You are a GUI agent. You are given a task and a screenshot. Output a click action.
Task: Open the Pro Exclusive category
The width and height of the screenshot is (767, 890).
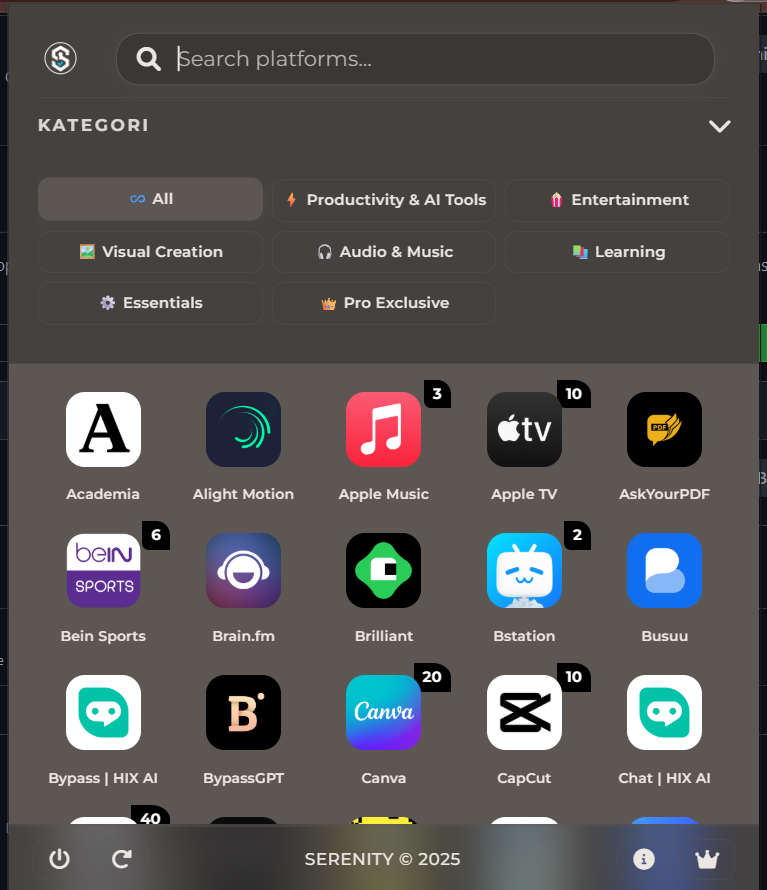point(384,303)
